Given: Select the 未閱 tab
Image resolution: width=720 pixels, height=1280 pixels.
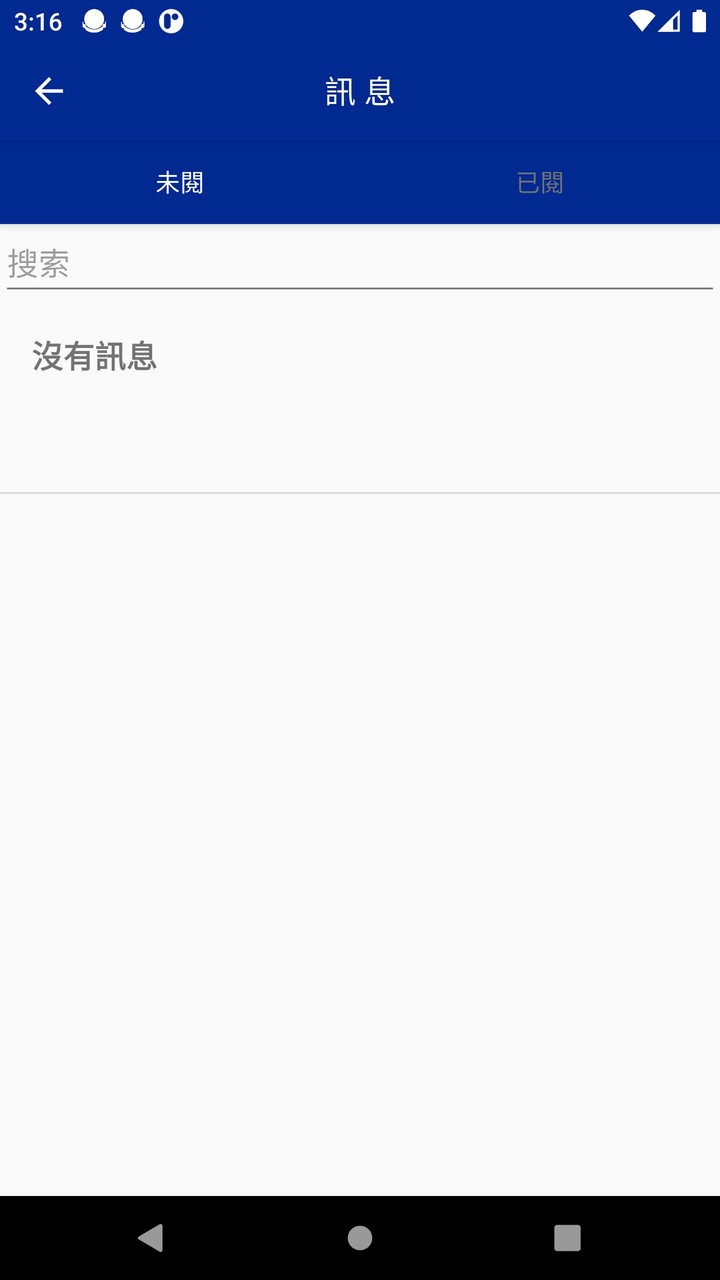Looking at the screenshot, I should (180, 182).
